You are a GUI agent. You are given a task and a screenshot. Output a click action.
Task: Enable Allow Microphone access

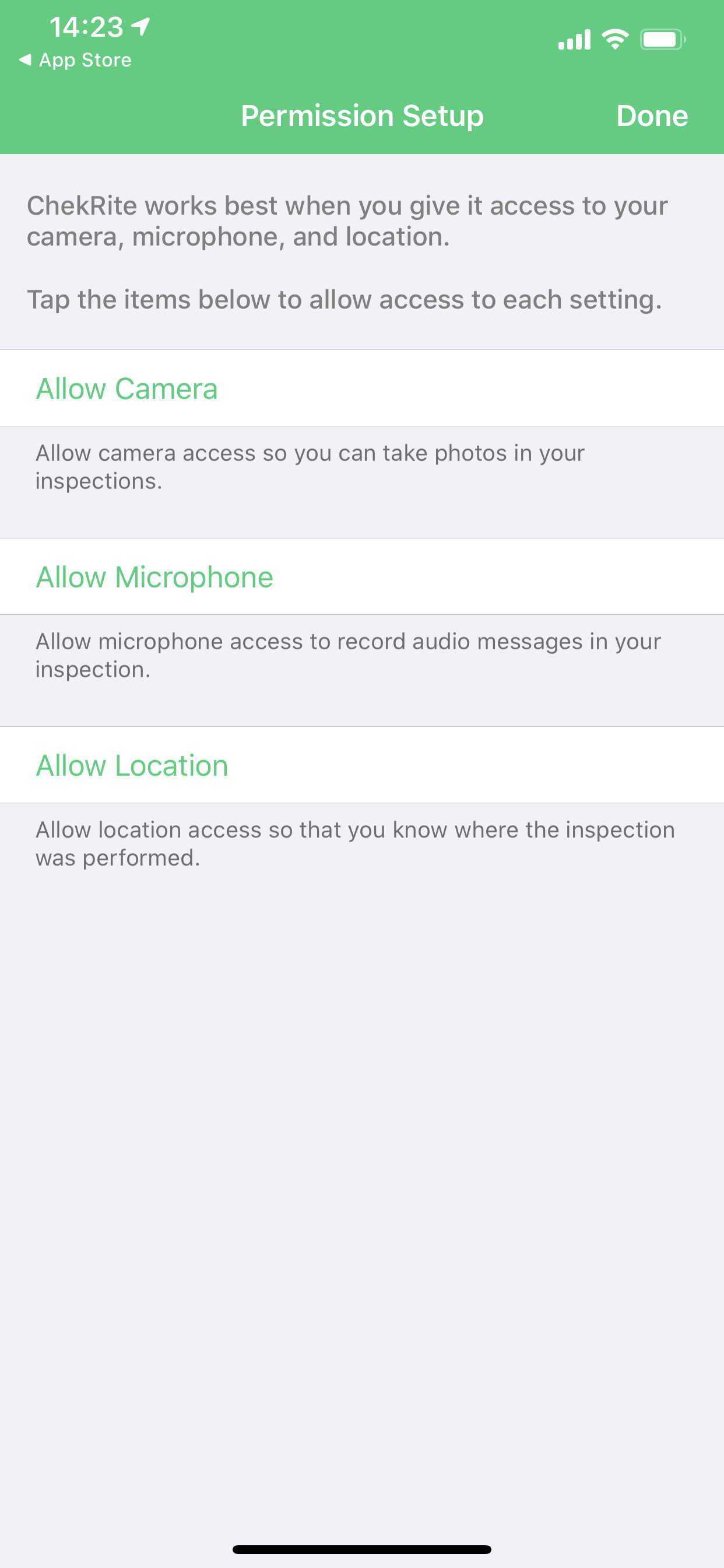coord(362,576)
